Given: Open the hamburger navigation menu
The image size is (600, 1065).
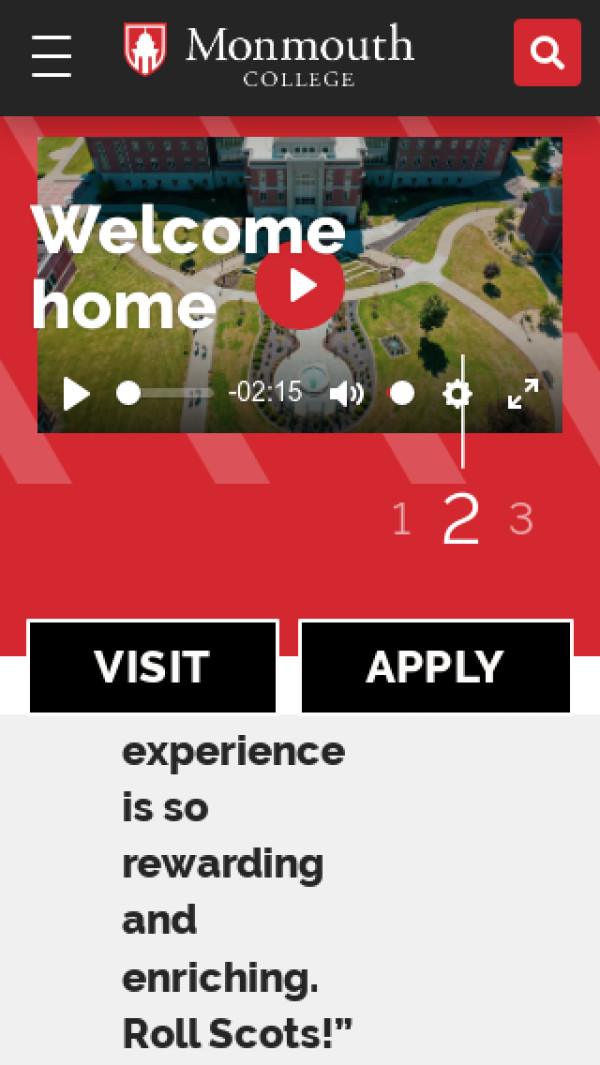Looking at the screenshot, I should [x=51, y=56].
